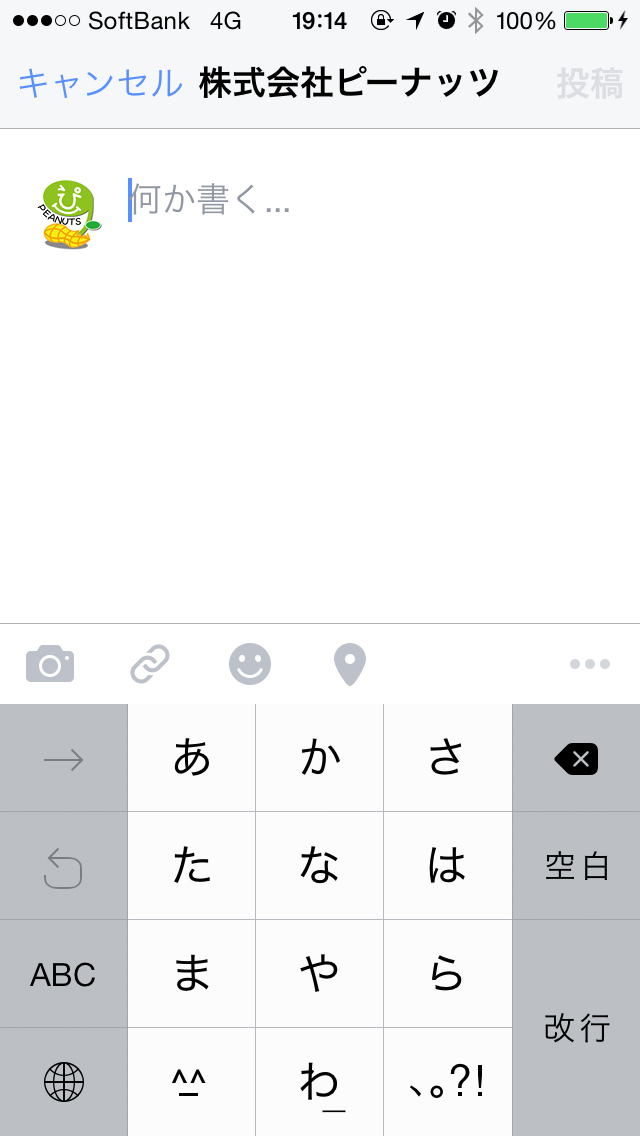Add a link with the chain icon
Image resolution: width=640 pixels, height=1136 pixels.
(150, 664)
